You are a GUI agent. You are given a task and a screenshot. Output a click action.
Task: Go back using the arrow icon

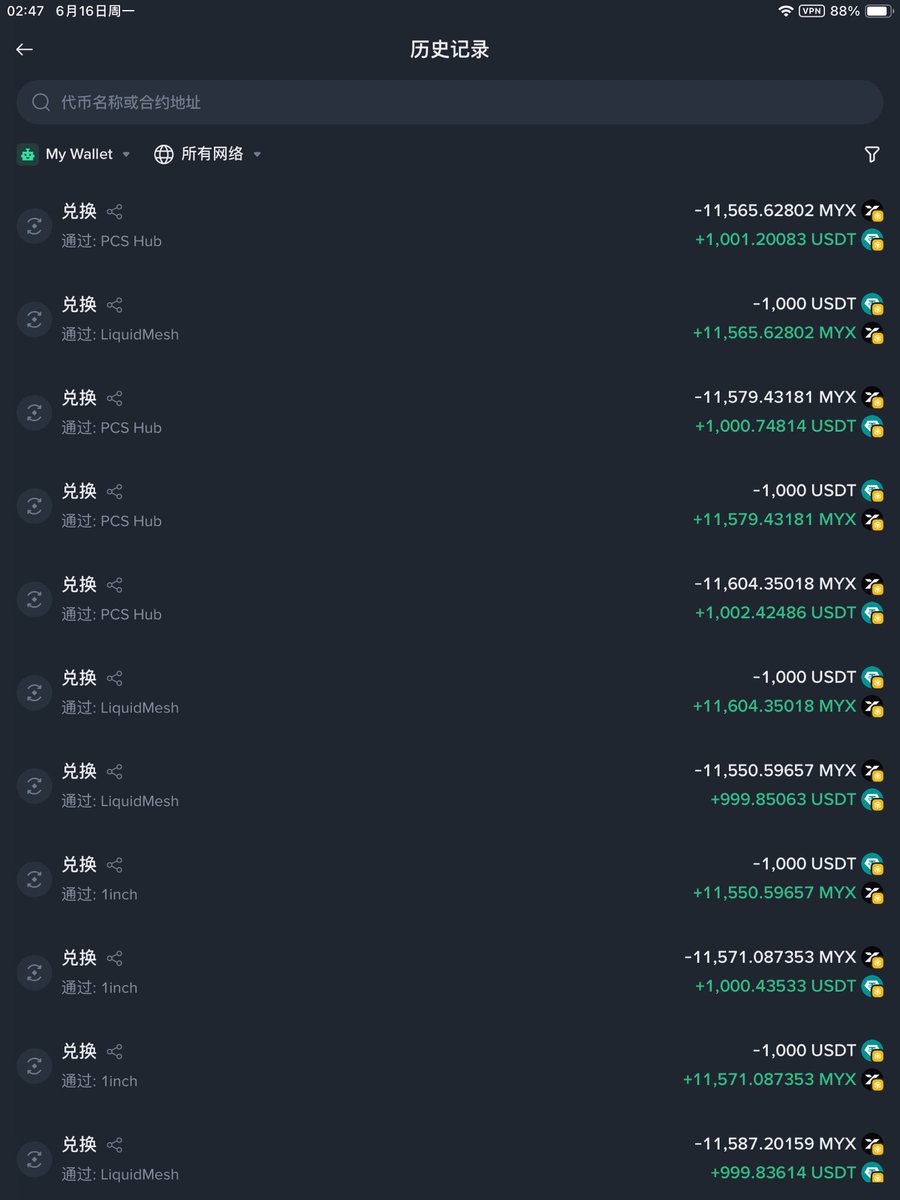[25, 50]
